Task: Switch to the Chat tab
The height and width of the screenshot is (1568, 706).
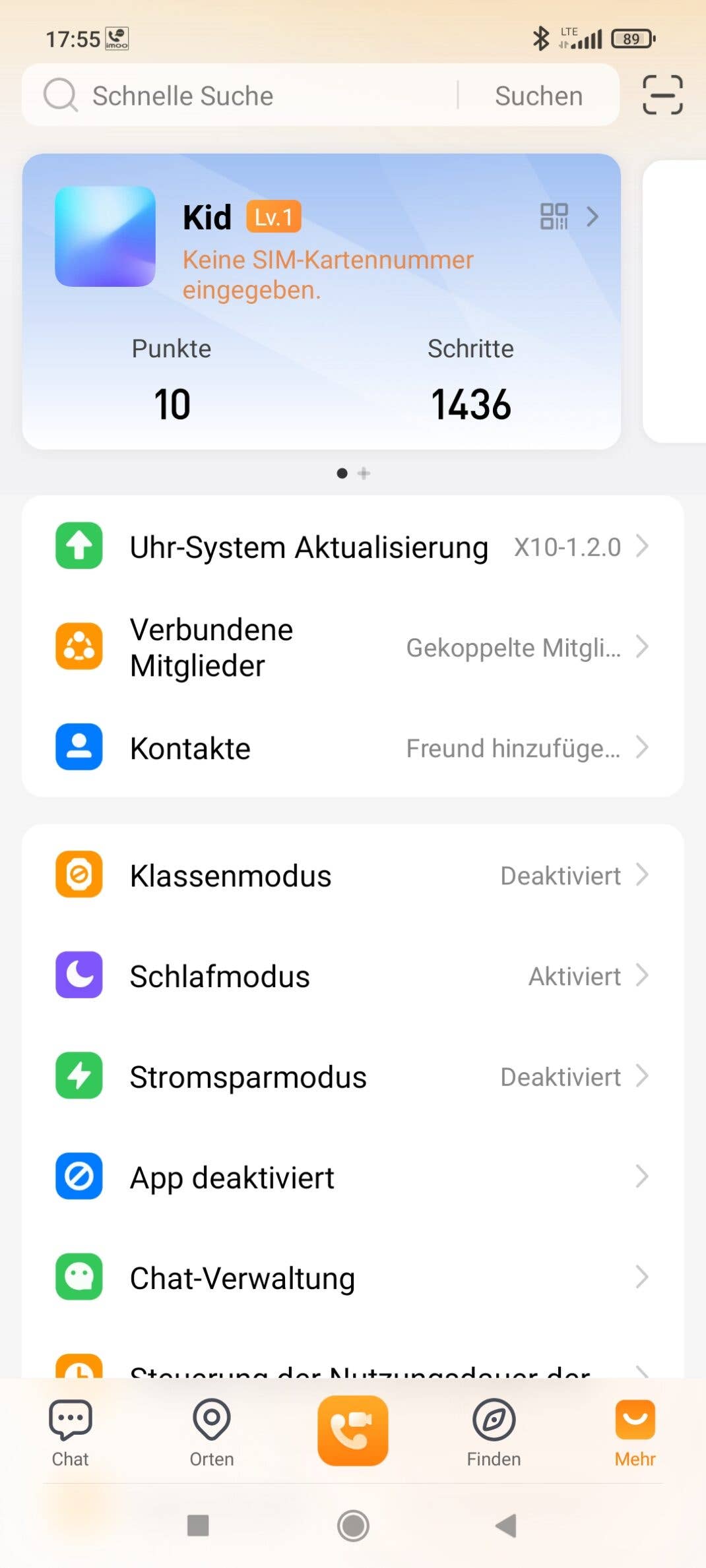Action: coord(71,1432)
